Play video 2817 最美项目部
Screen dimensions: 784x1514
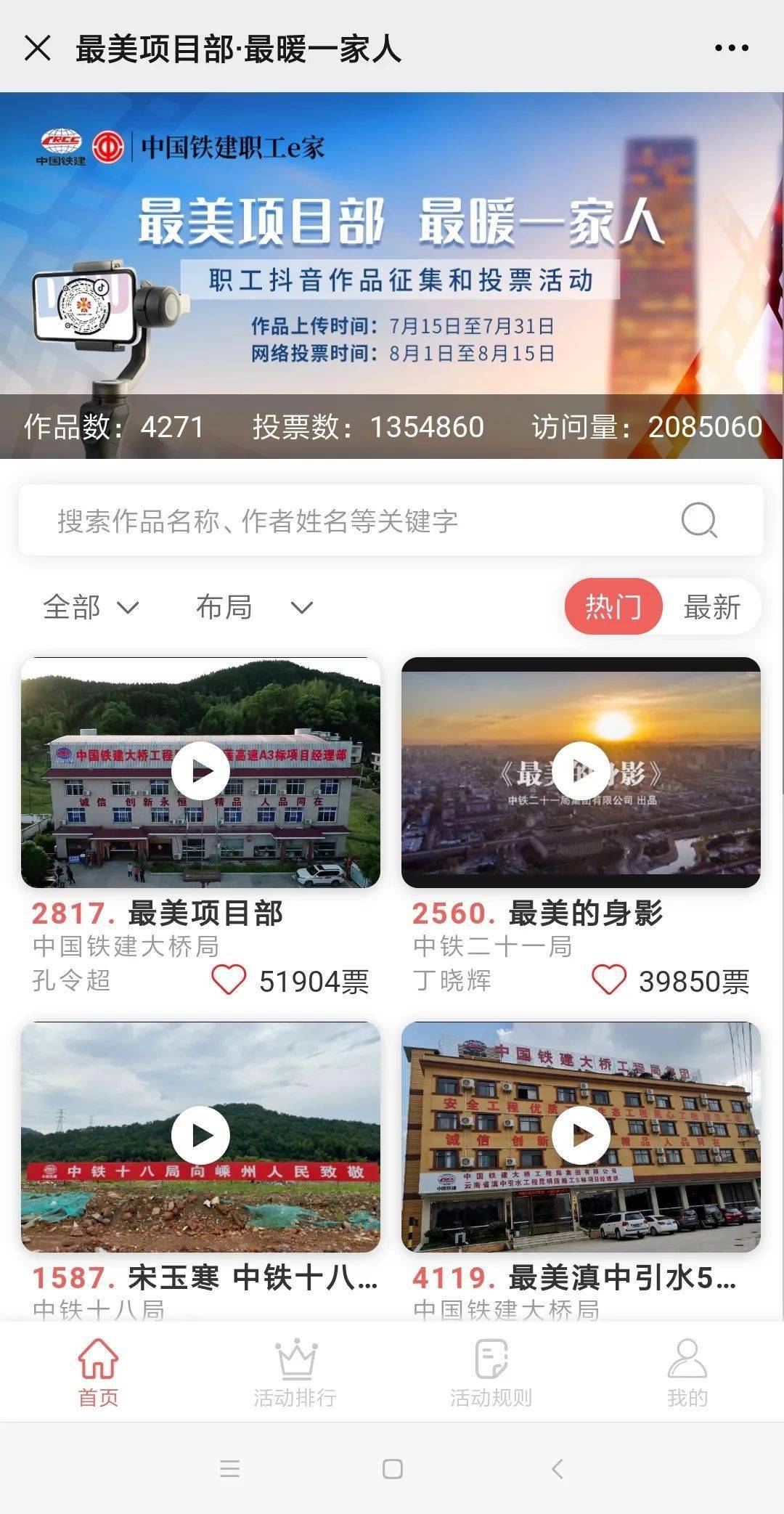(x=200, y=771)
